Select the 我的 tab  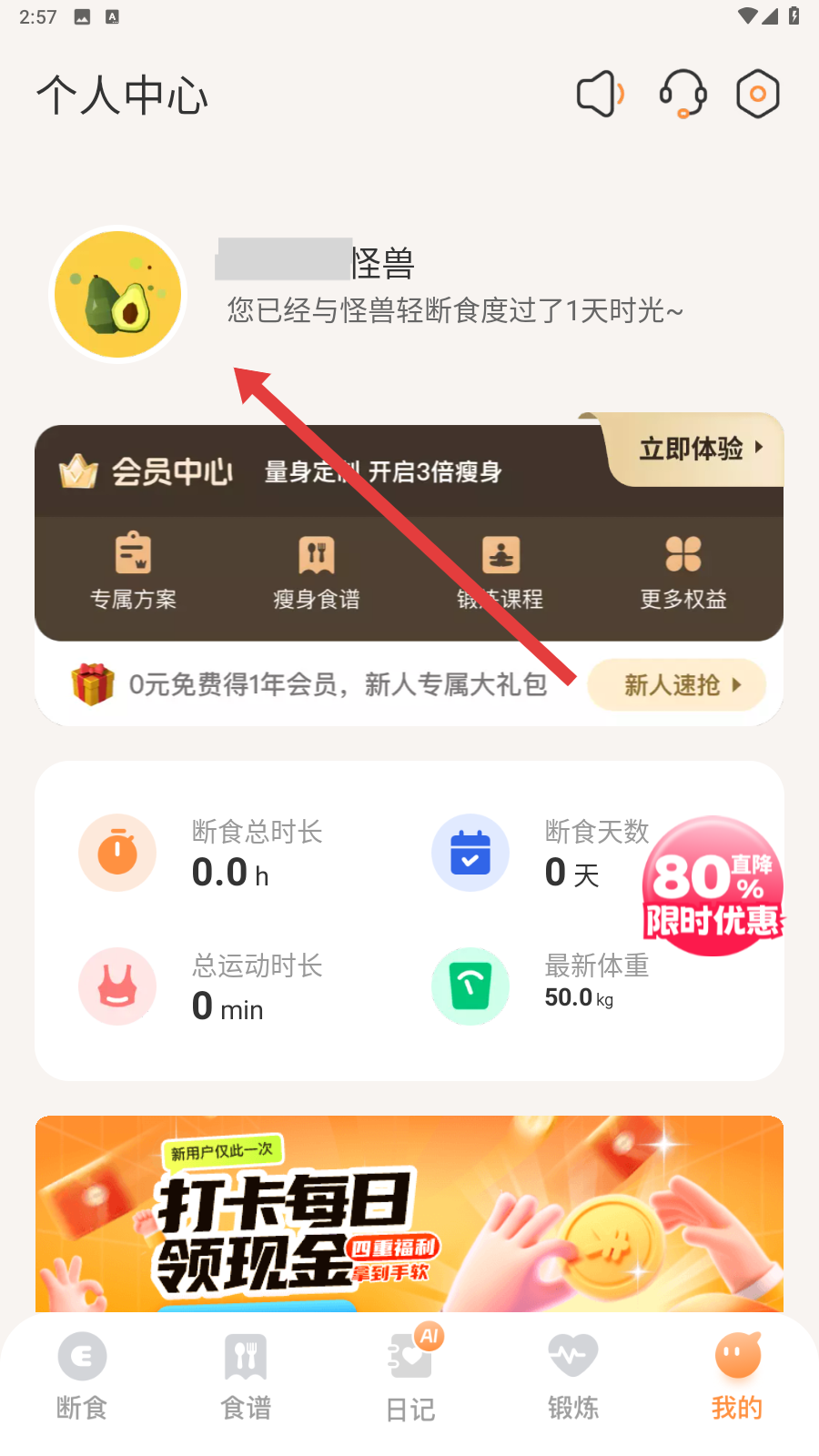[x=737, y=1376]
